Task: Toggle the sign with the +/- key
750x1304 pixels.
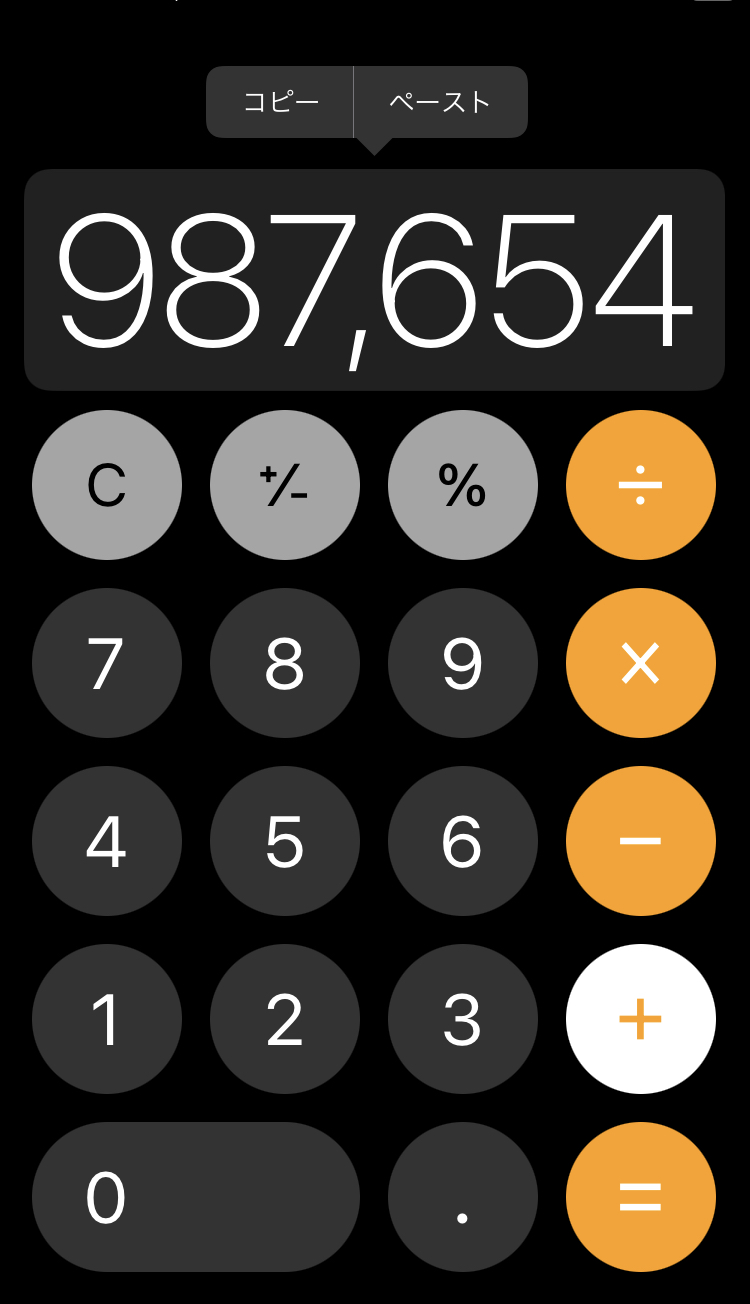Action: [x=285, y=485]
